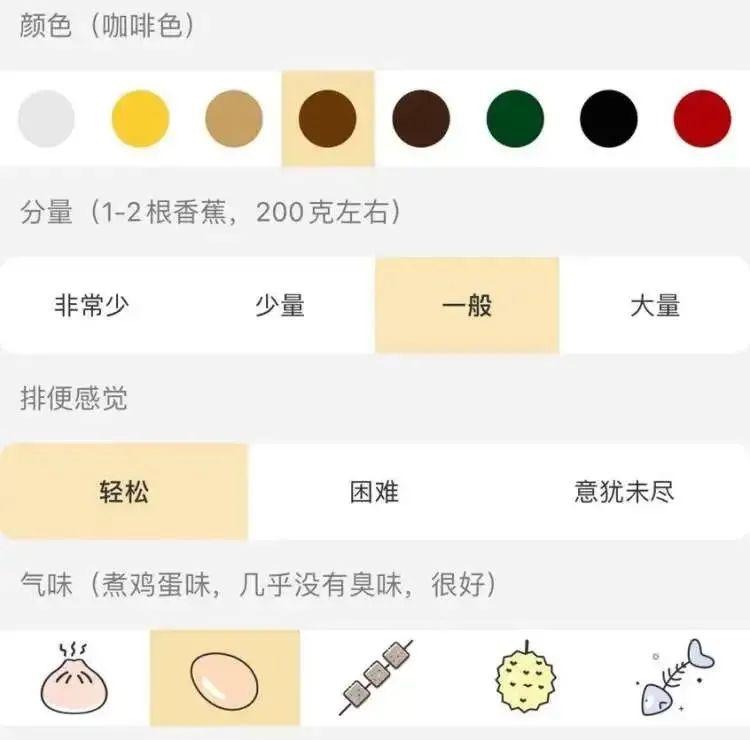
Task: Pick the tan color swatch
Action: 234,119
